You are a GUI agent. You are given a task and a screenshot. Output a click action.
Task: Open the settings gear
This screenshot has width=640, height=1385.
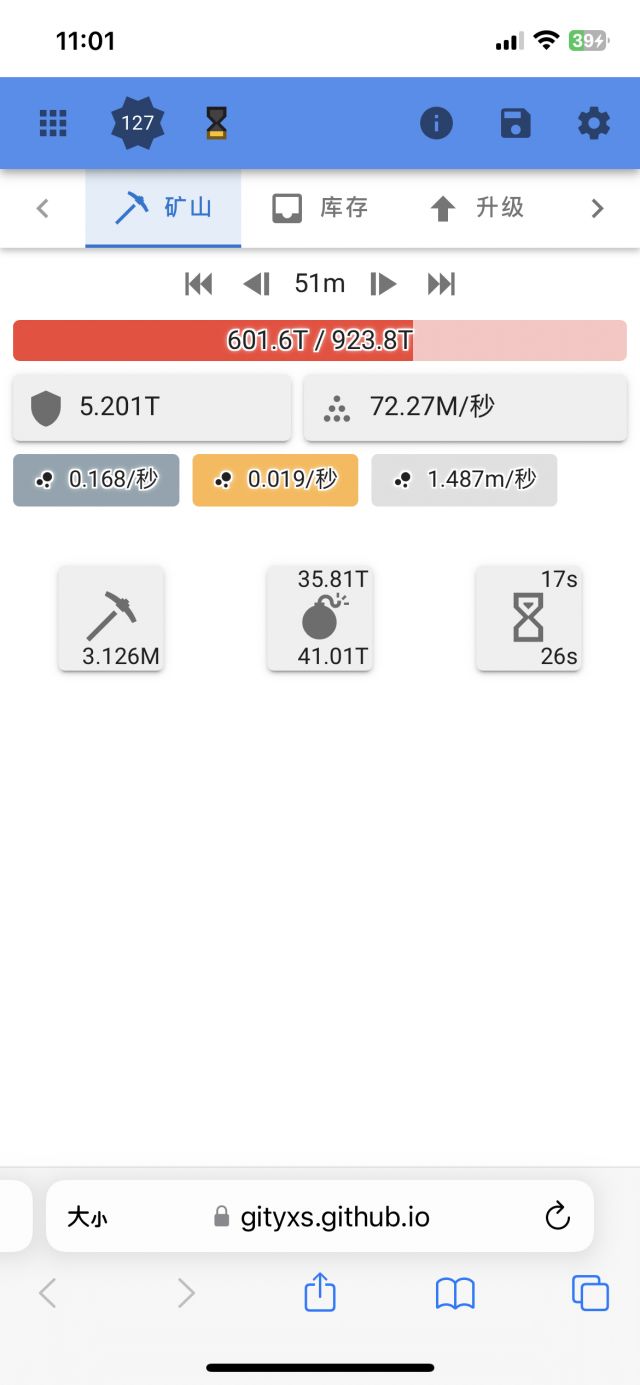[594, 123]
